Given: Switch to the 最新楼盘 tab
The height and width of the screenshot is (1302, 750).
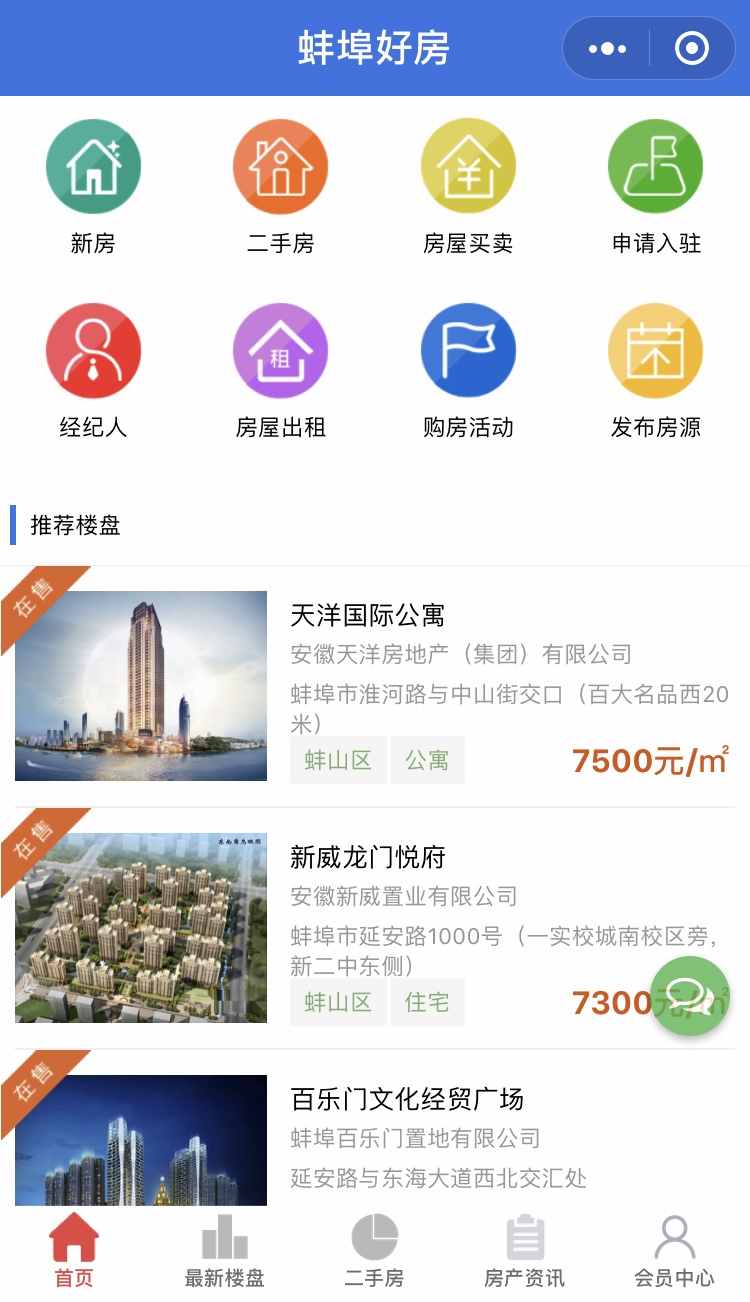Looking at the screenshot, I should (x=224, y=1250).
